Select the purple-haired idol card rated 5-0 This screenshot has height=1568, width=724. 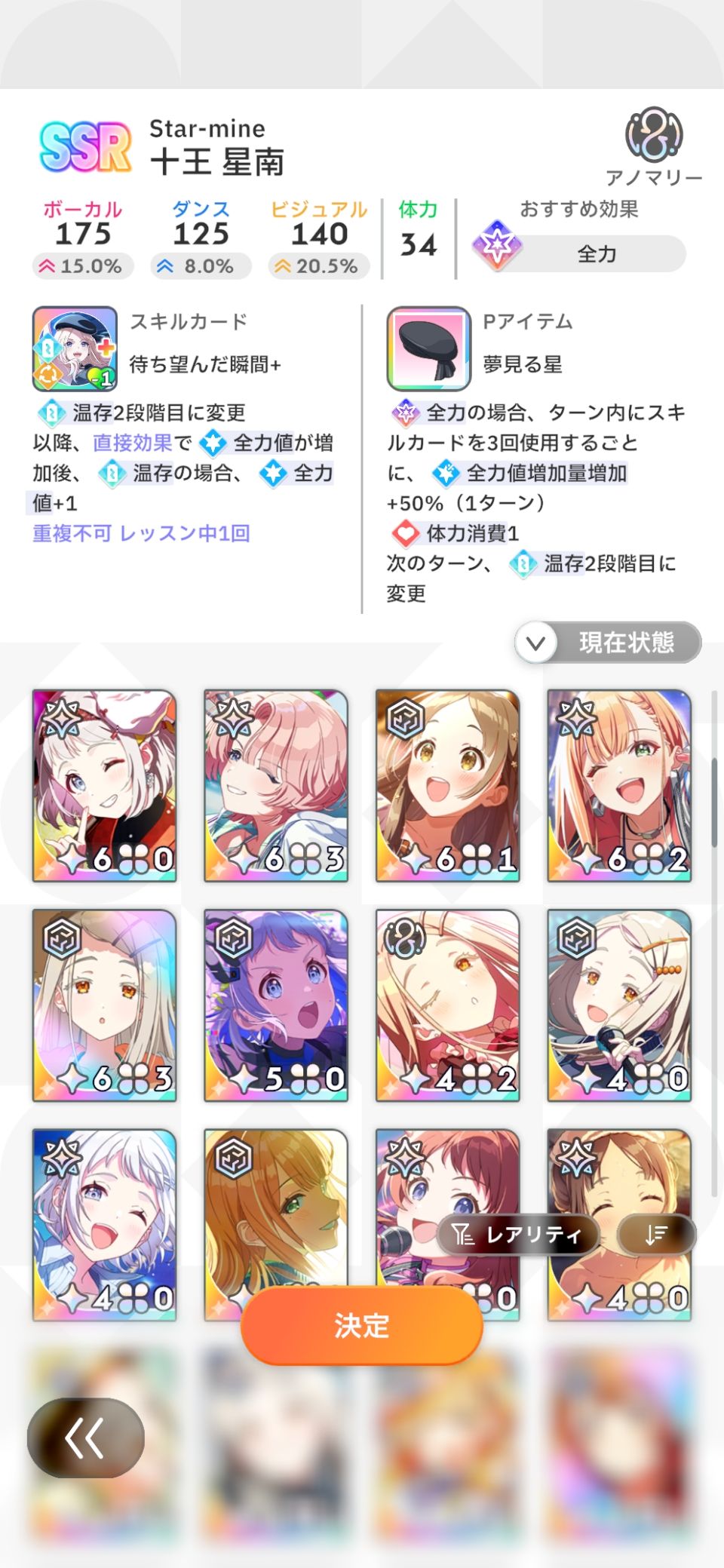[276, 1005]
